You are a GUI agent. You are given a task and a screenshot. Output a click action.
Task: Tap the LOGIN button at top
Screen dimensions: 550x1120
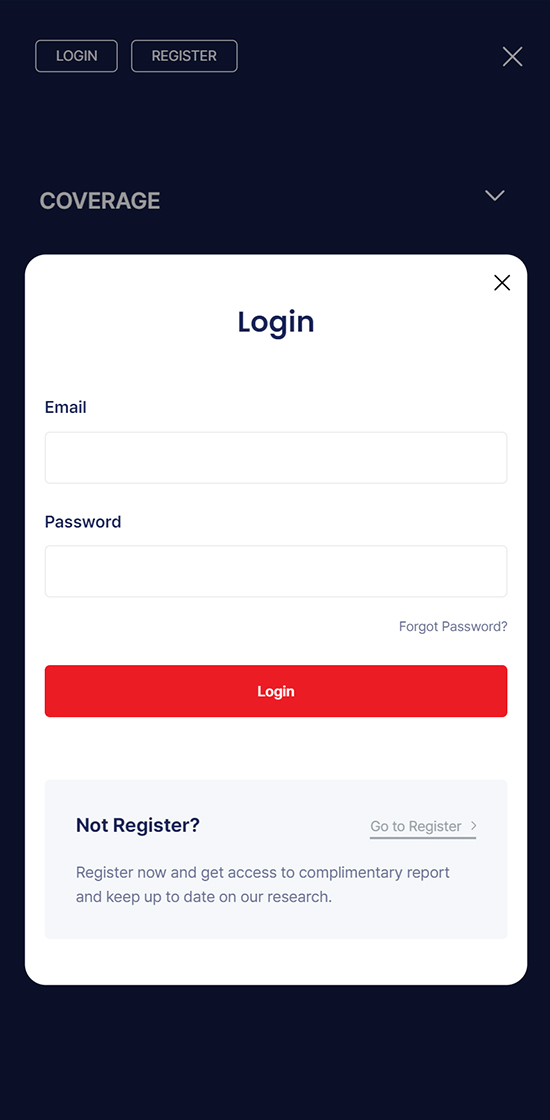coord(76,56)
